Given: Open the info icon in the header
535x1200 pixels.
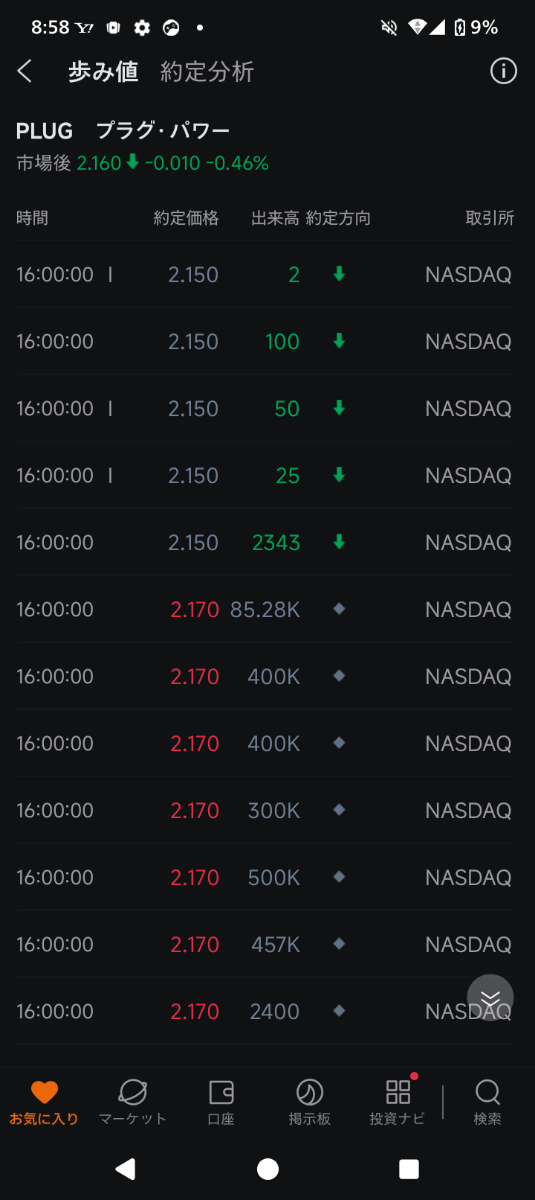Looking at the screenshot, I should coord(503,71).
